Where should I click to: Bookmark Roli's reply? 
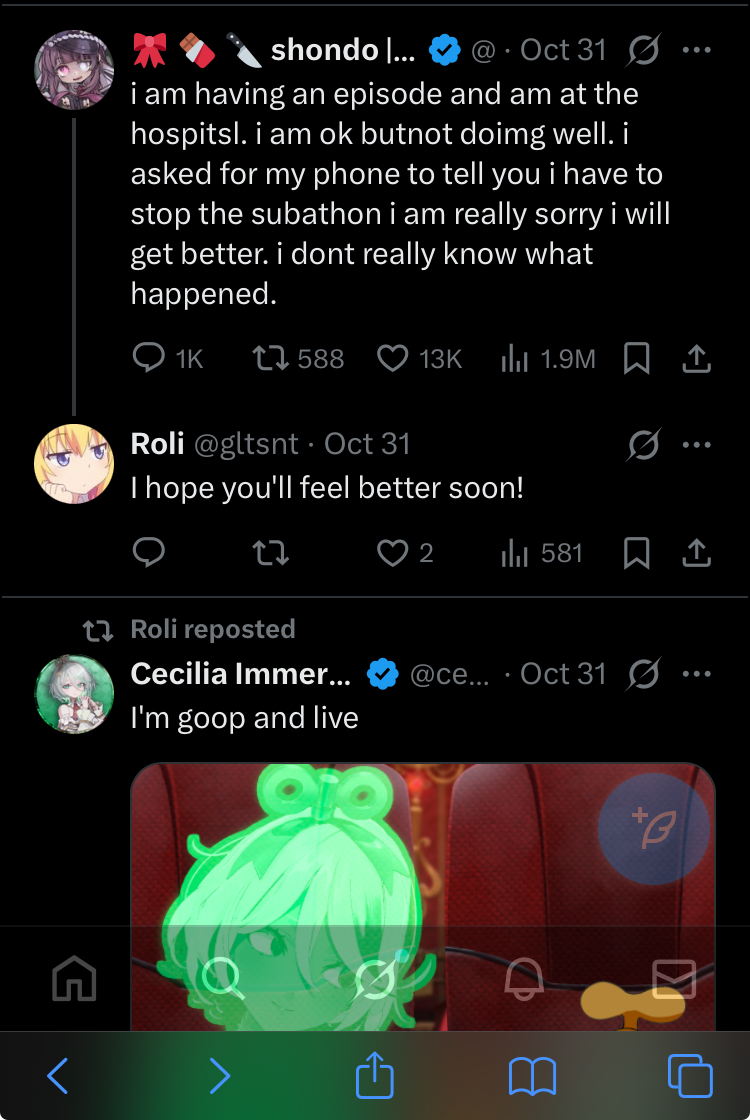(x=636, y=552)
